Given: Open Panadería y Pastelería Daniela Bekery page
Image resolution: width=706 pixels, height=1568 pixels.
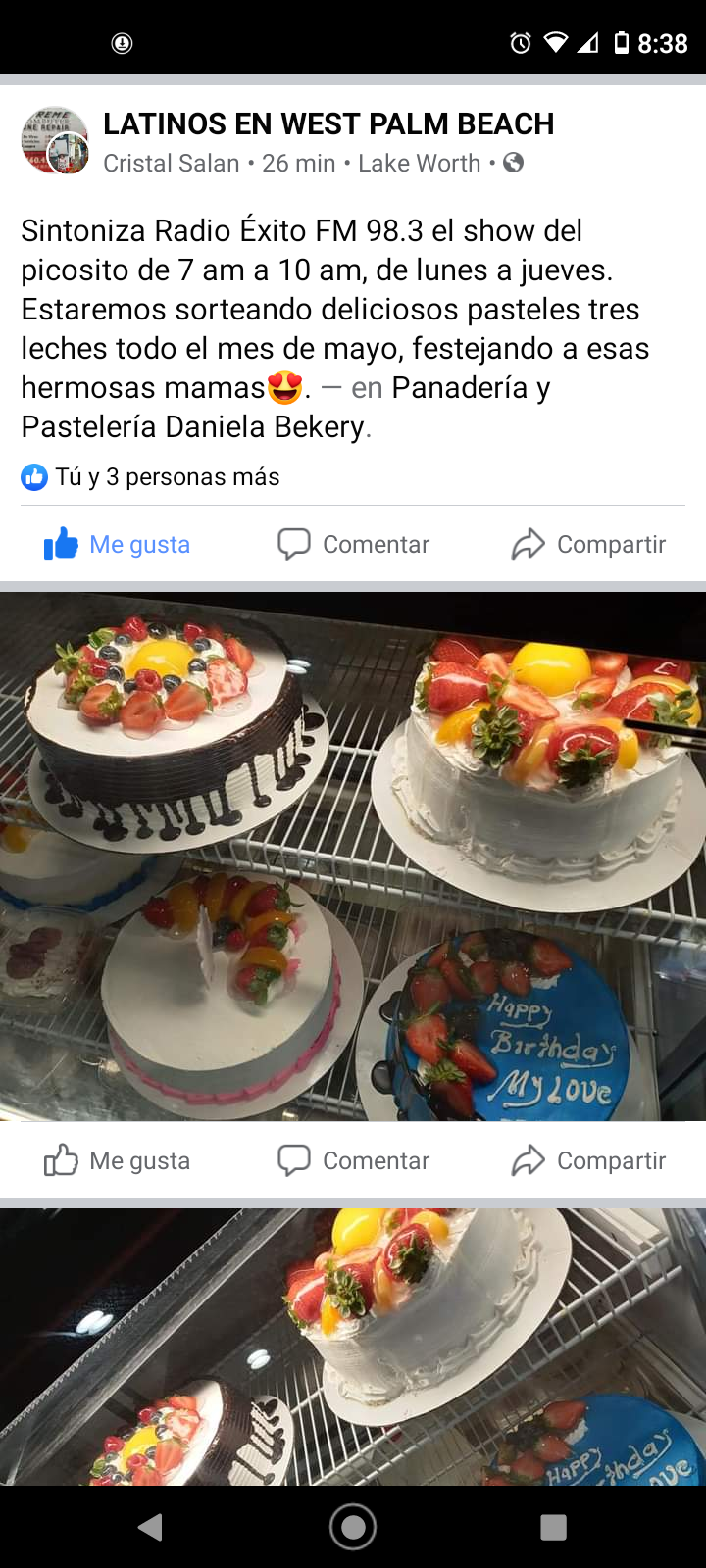Looking at the screenshot, I should (284, 408).
